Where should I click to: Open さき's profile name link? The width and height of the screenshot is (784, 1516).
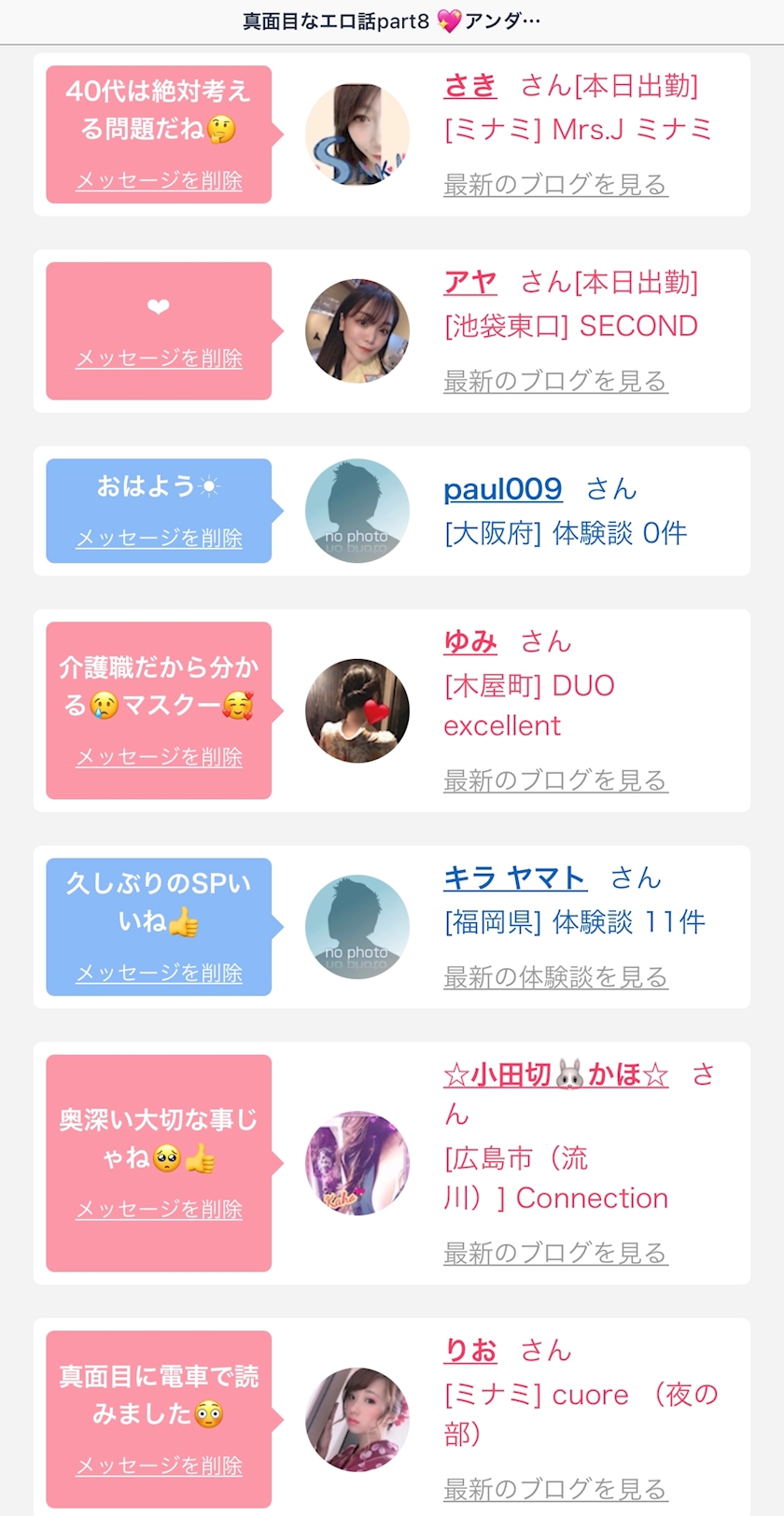(470, 86)
